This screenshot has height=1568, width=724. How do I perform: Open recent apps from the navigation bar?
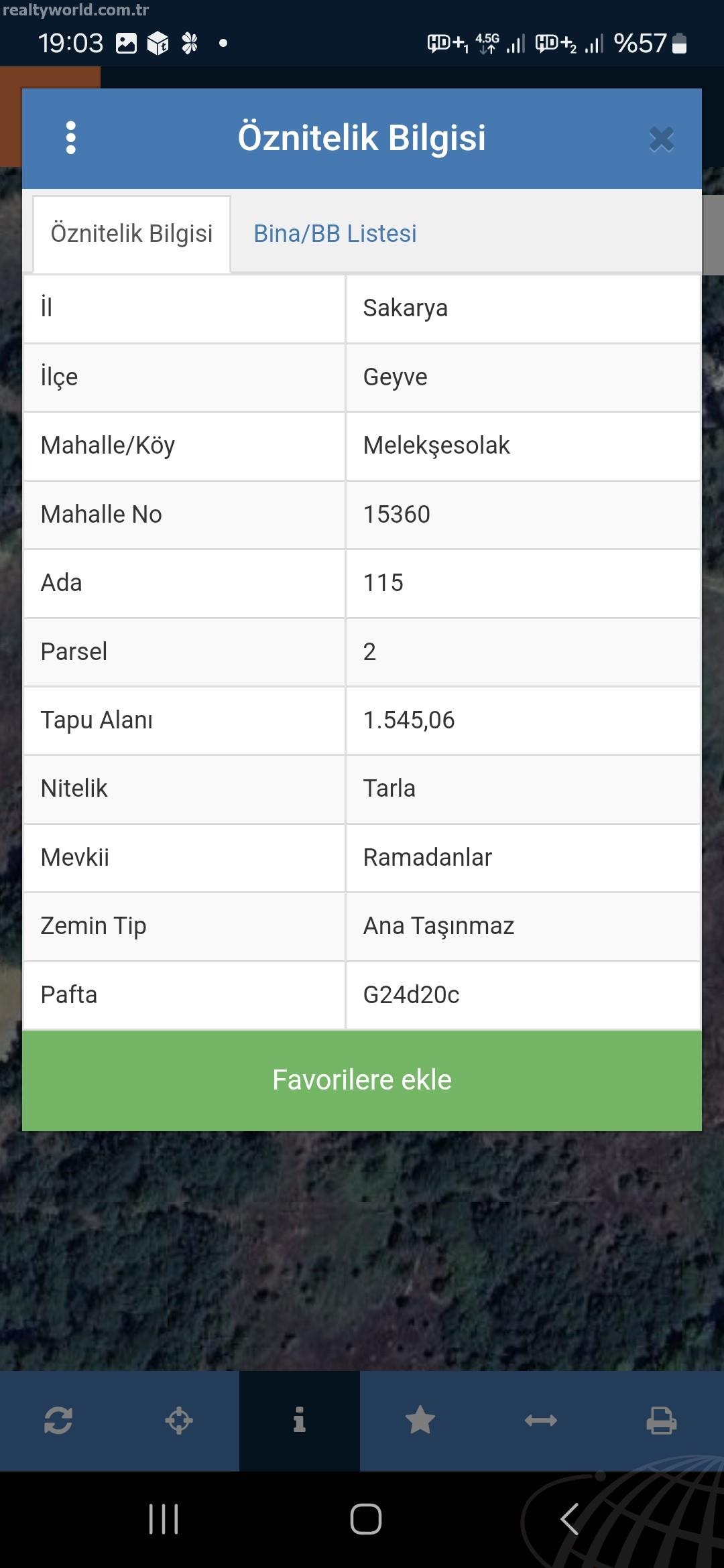pos(164,1519)
